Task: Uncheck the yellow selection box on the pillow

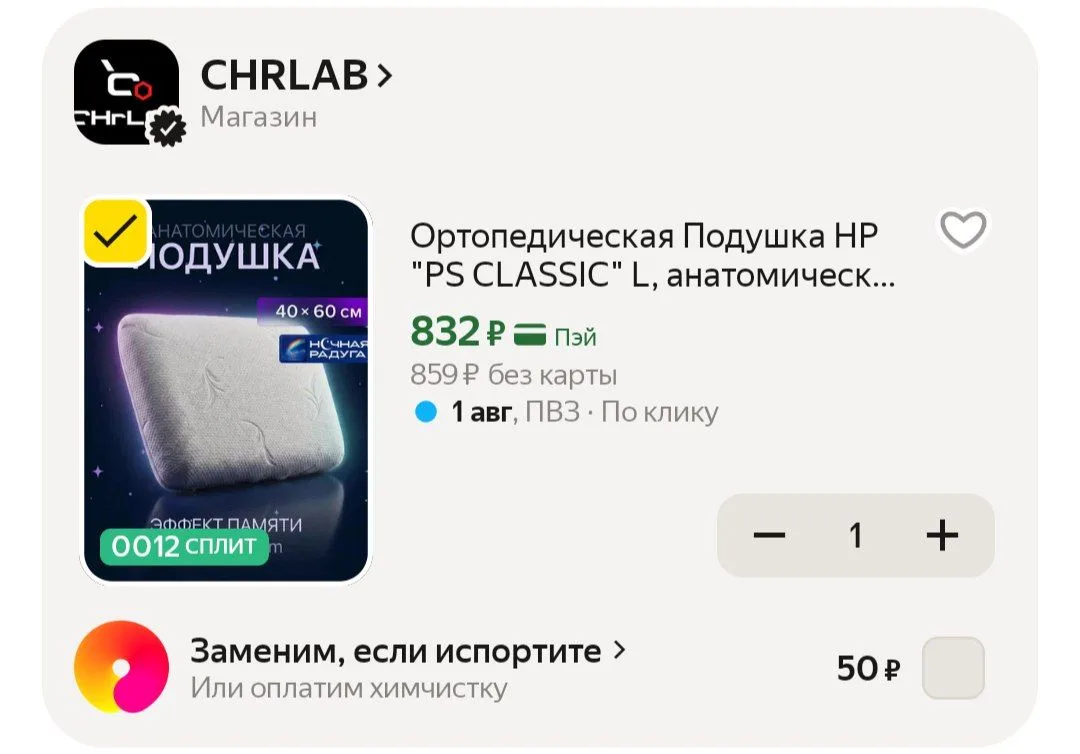Action: [x=116, y=232]
